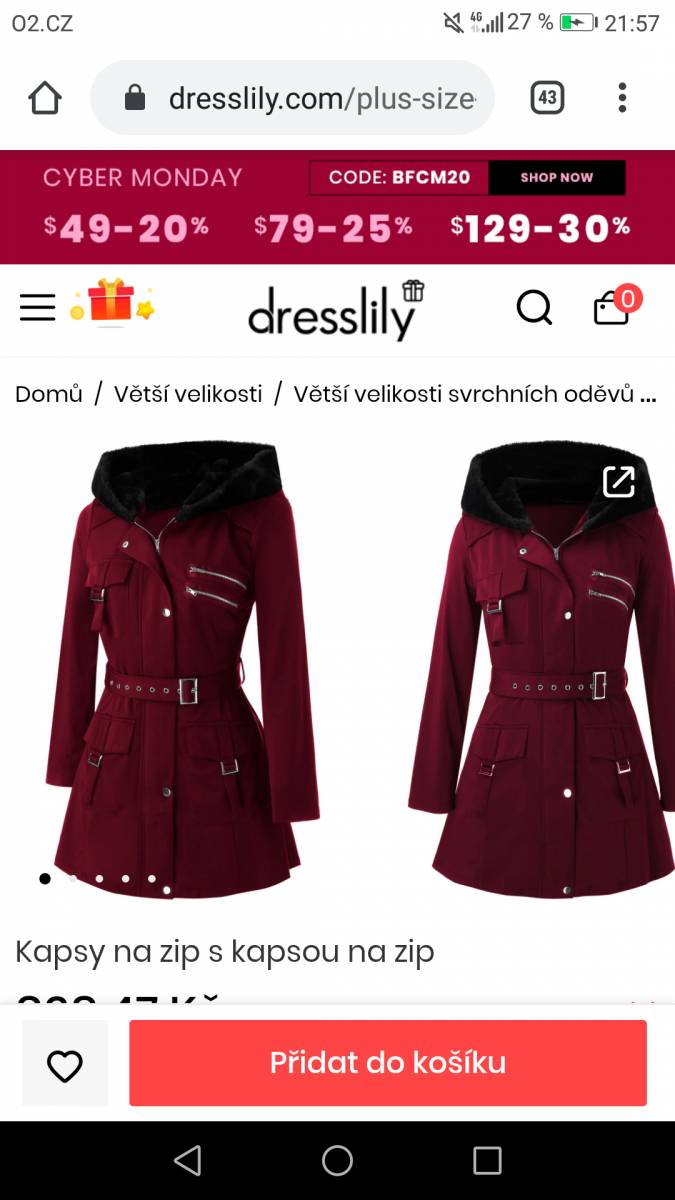Go to the Domů breadcrumb
Viewport: 675px width, 1200px height.
48,394
